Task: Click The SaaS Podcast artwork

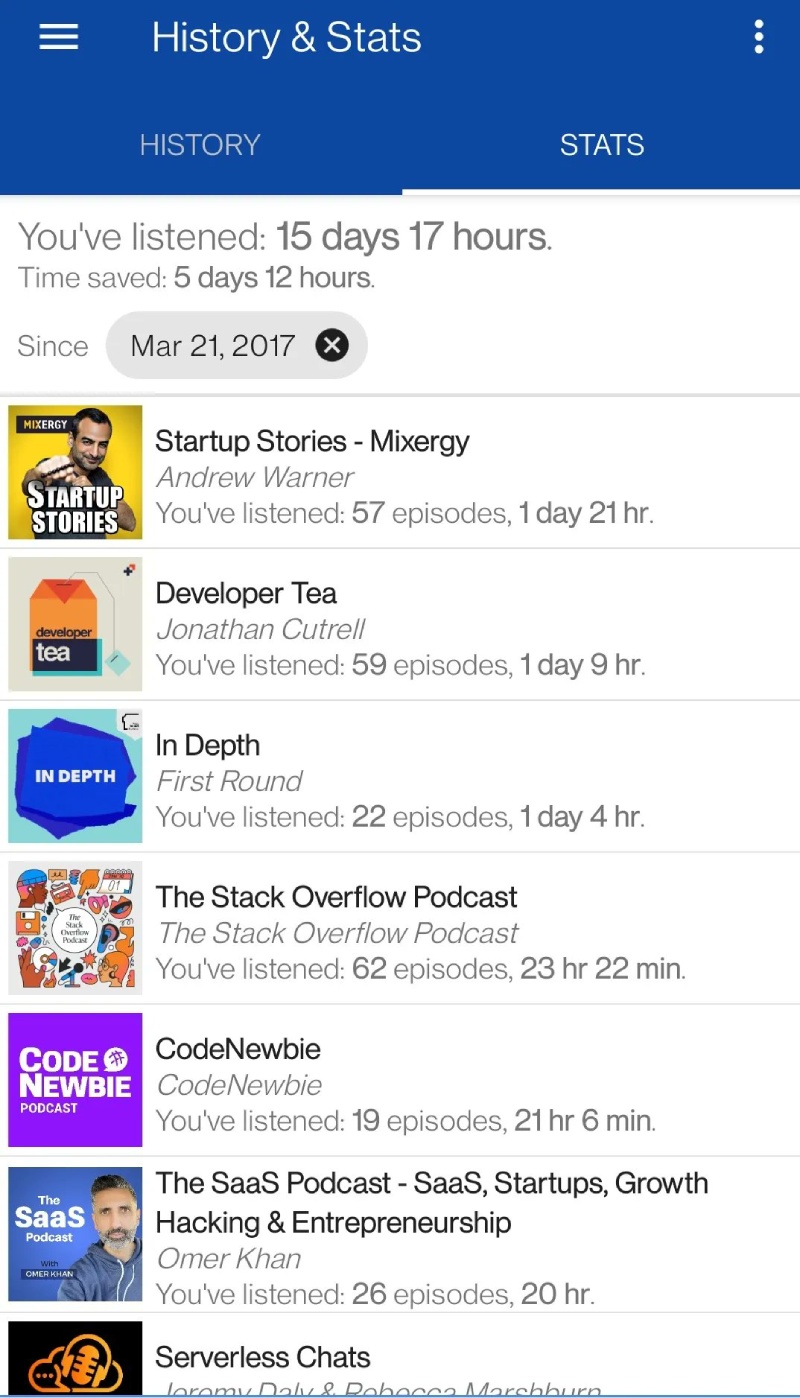Action: point(74,1232)
